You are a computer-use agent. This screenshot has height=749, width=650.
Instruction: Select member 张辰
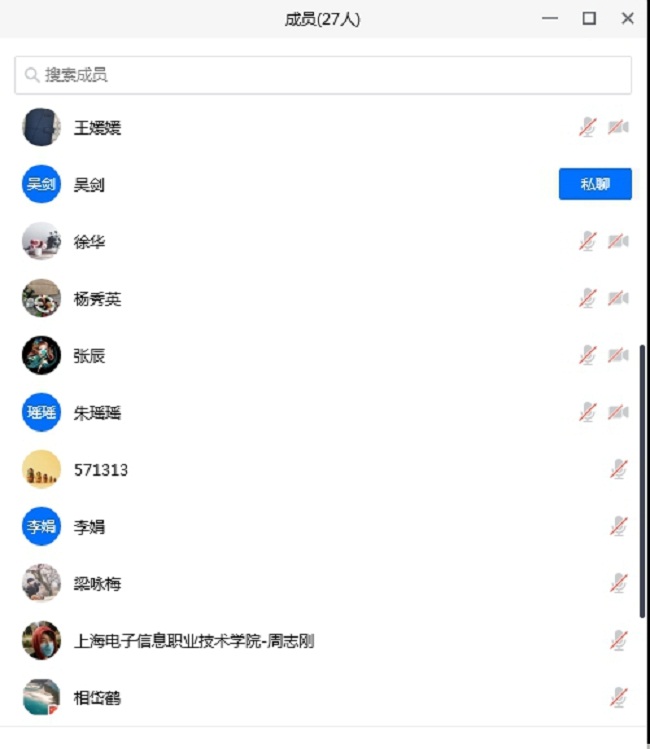(x=89, y=356)
